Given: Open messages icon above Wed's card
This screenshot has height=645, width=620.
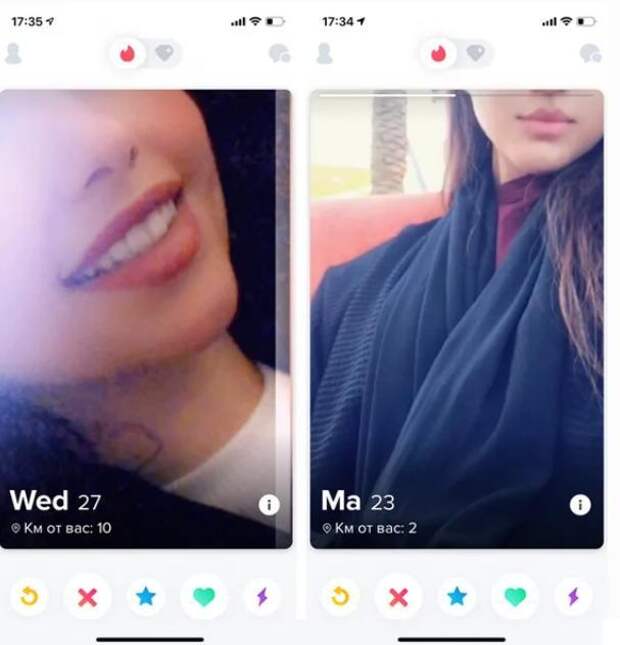Looking at the screenshot, I should click(279, 54).
